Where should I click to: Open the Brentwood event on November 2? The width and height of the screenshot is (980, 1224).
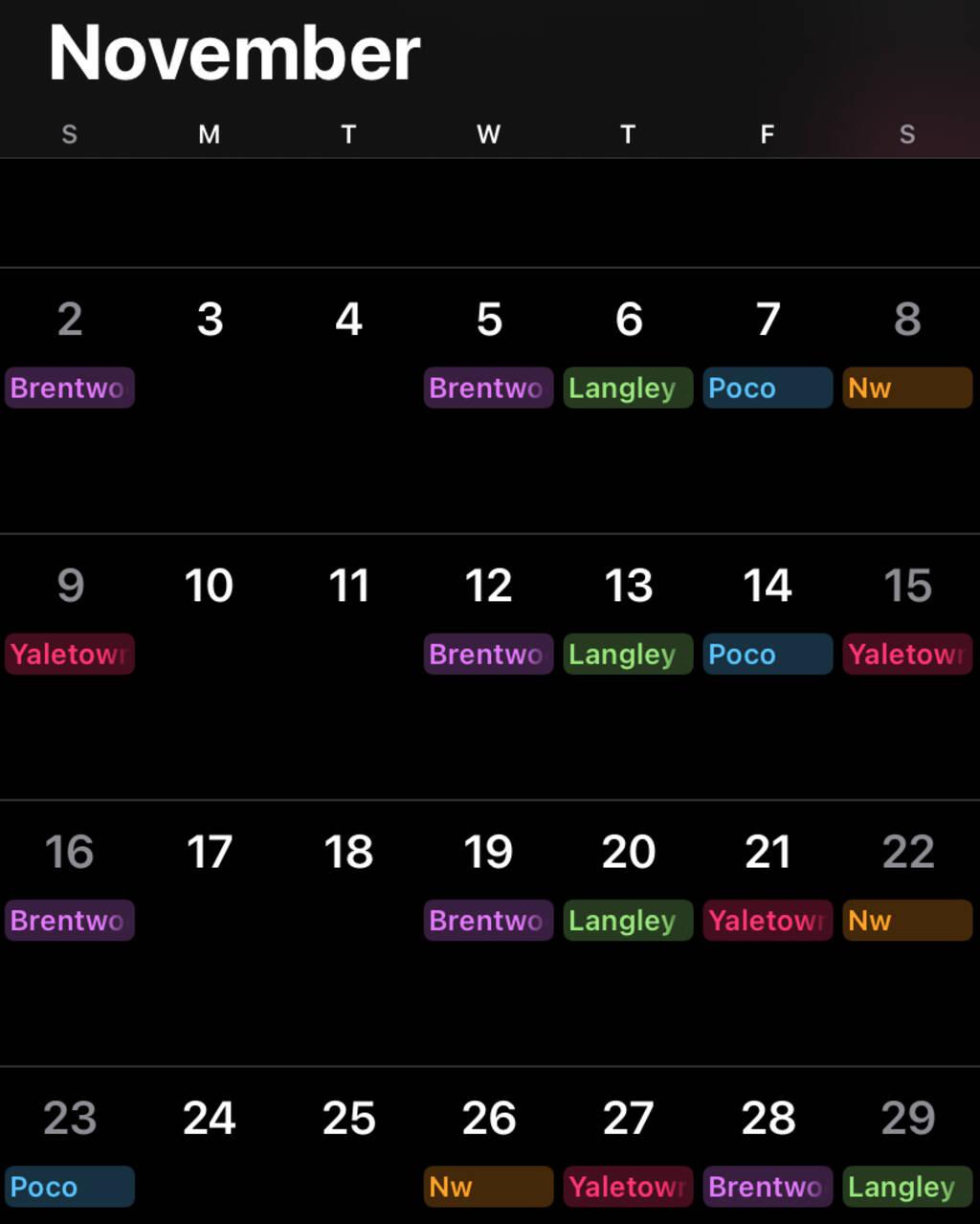coord(69,388)
